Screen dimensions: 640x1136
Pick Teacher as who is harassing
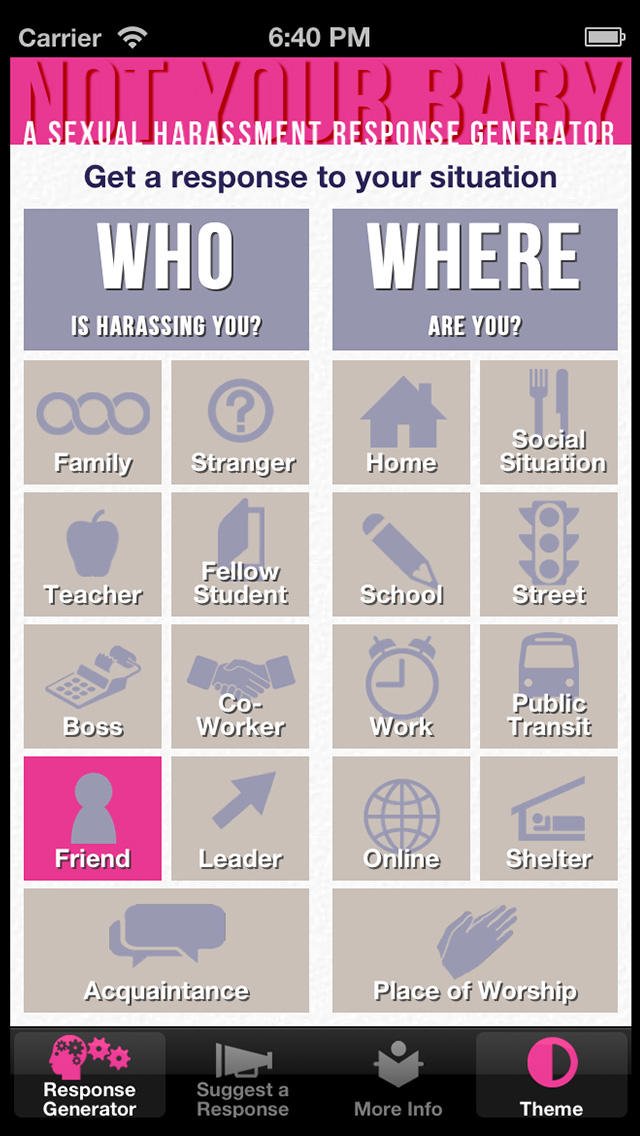[92, 554]
